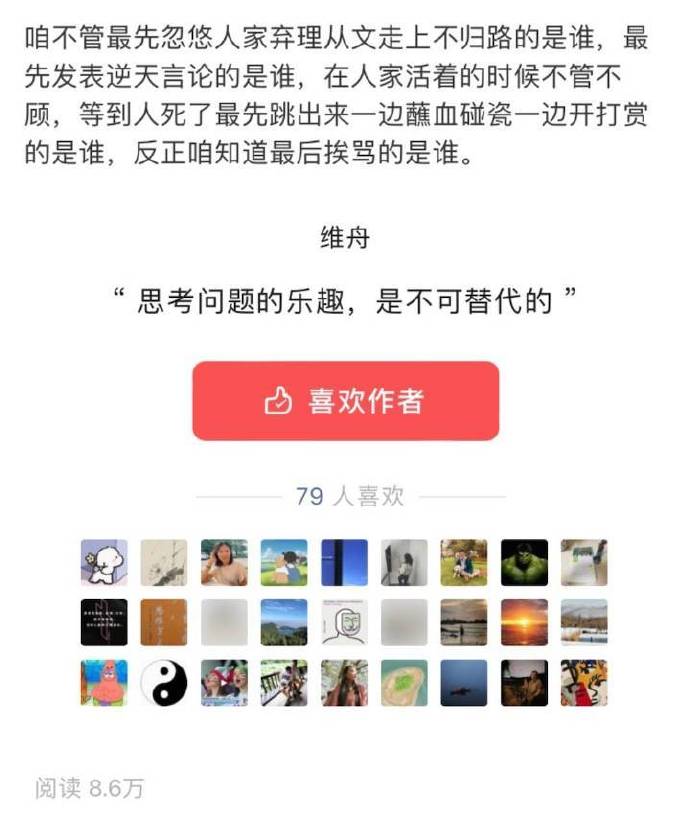Viewport: 690px width, 827px height.
Task: Tap the 喜欢作者 button
Action: (x=345, y=401)
